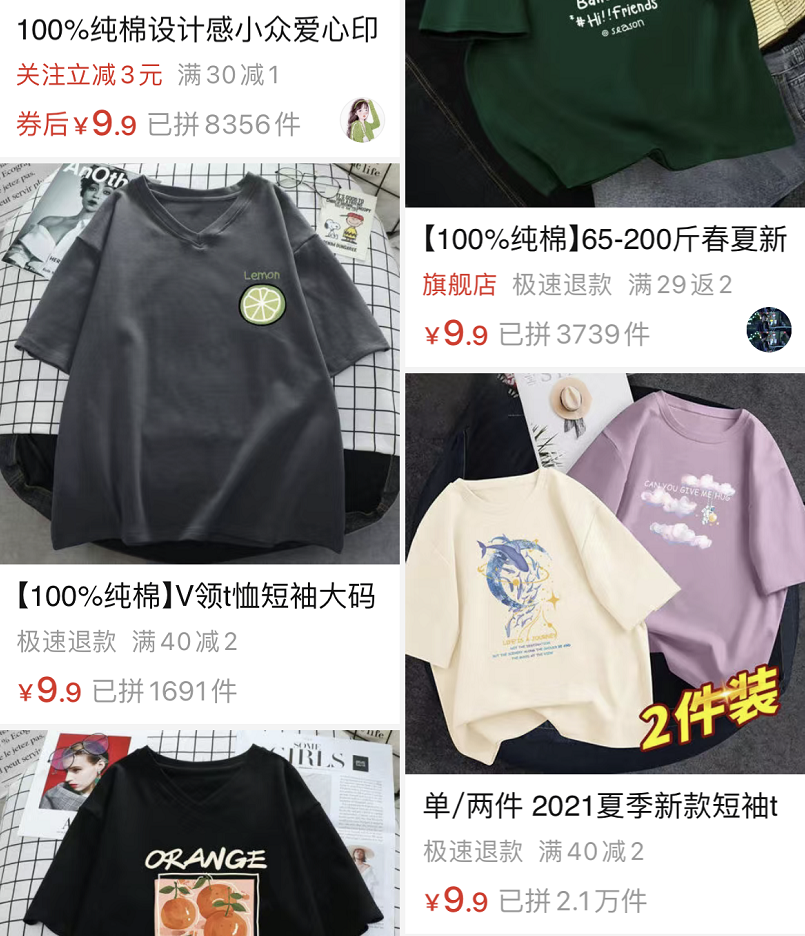This screenshot has width=805, height=936.
Task: Open the green Hi Friends t-shirt listing
Action: click(604, 100)
